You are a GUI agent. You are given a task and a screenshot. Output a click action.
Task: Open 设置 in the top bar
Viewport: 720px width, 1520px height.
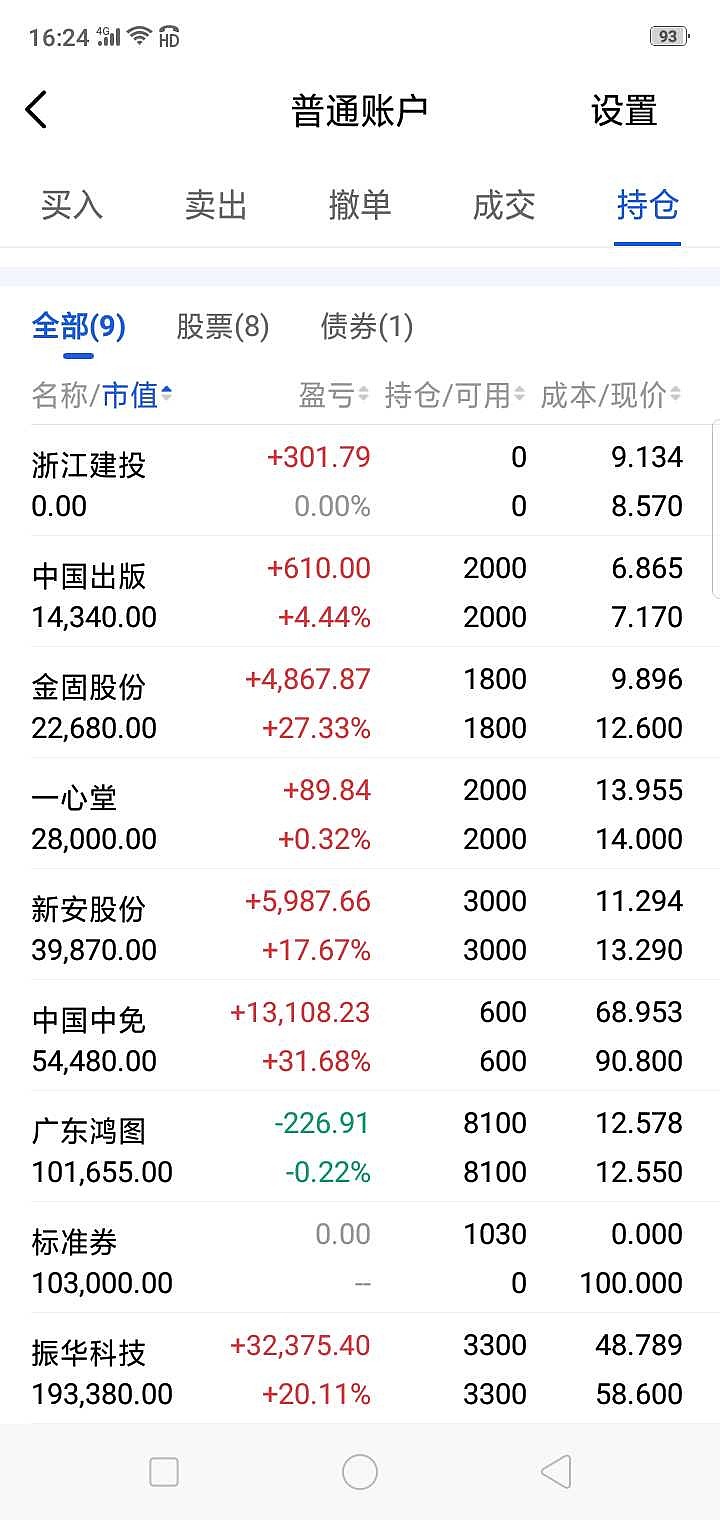623,111
